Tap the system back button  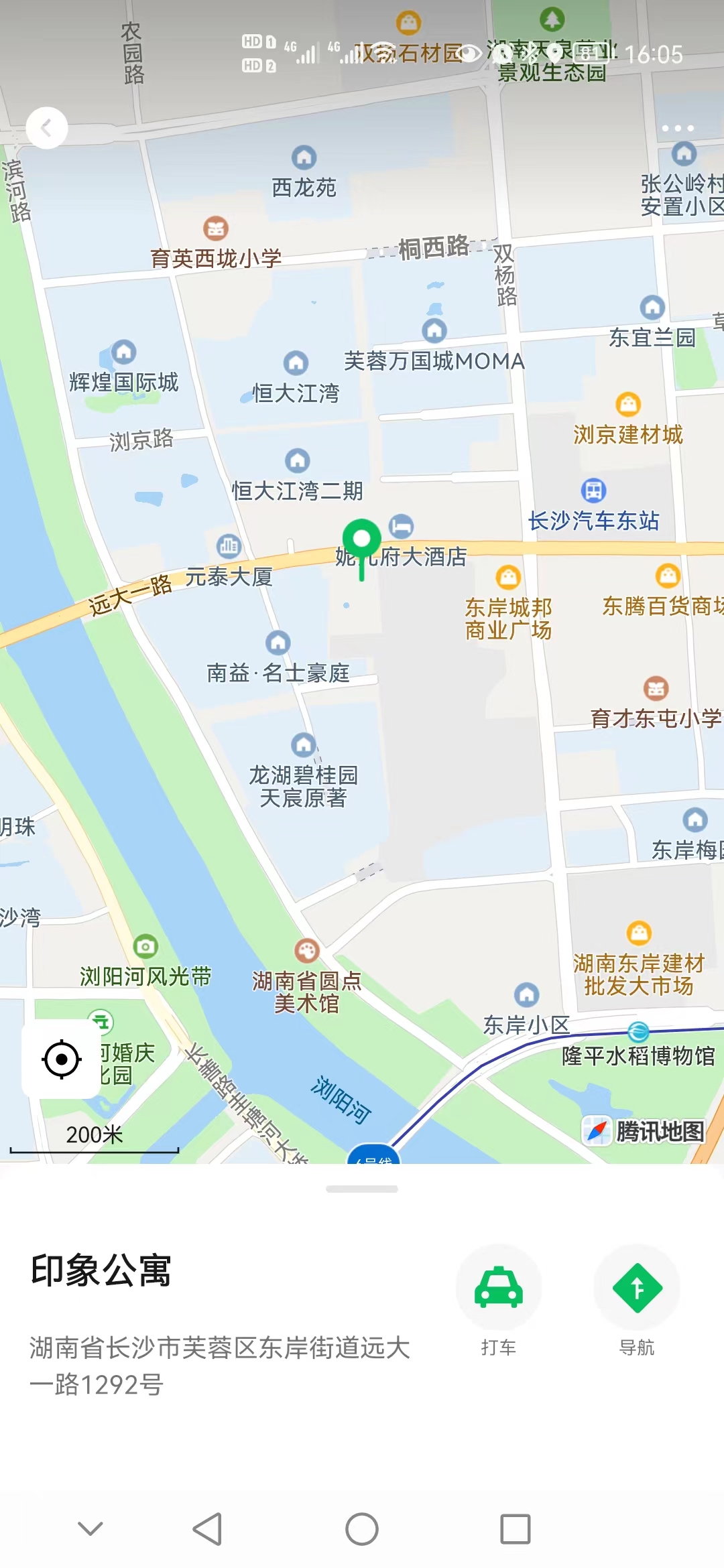click(x=207, y=1528)
